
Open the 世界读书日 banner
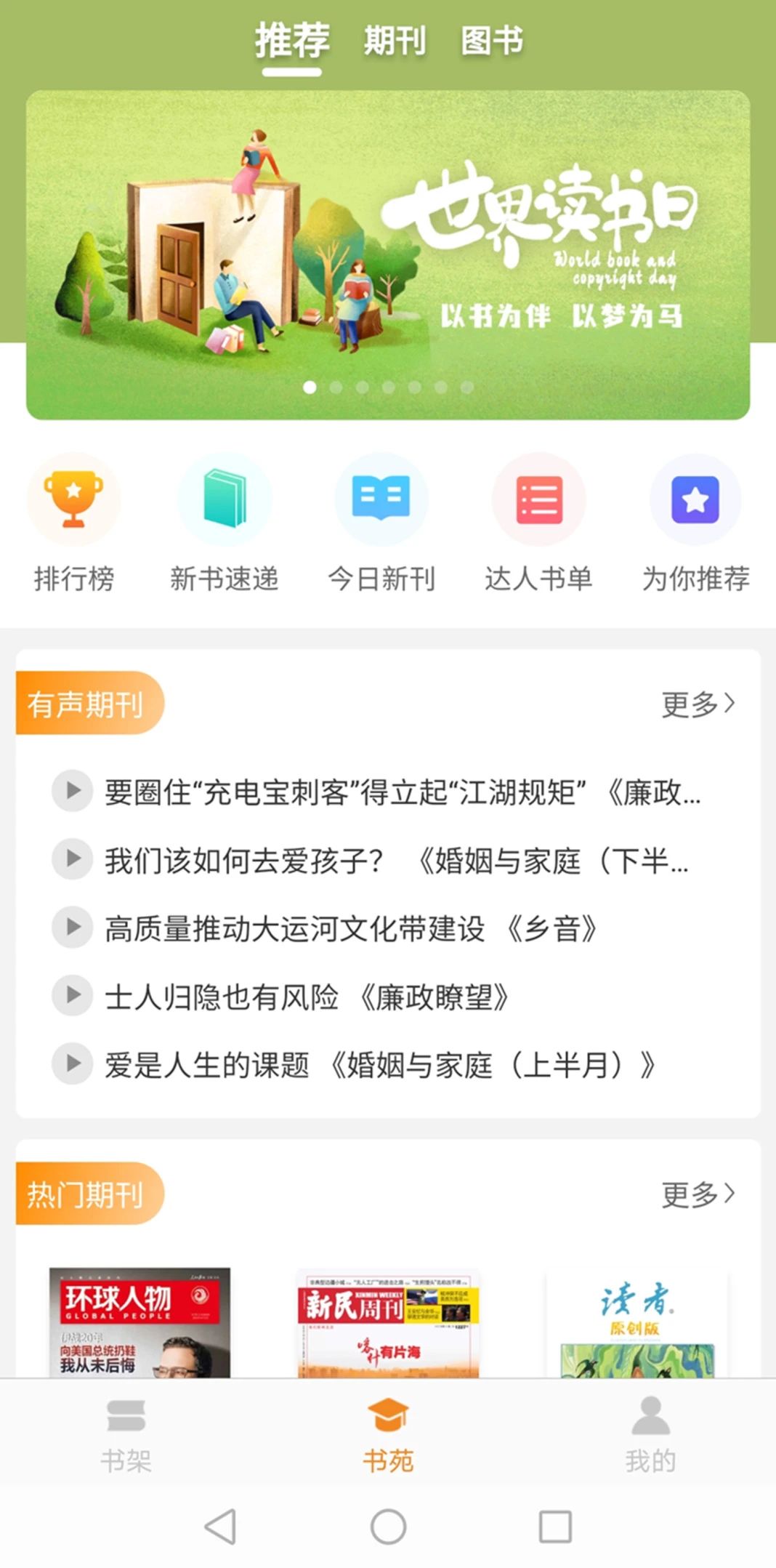388,254
